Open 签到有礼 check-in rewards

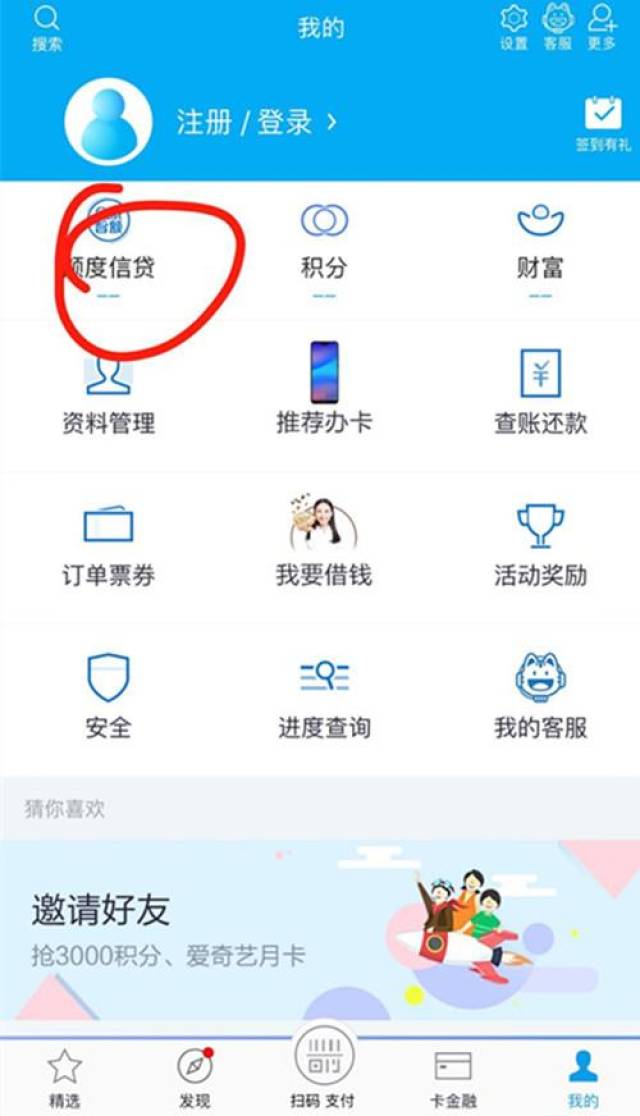(603, 124)
